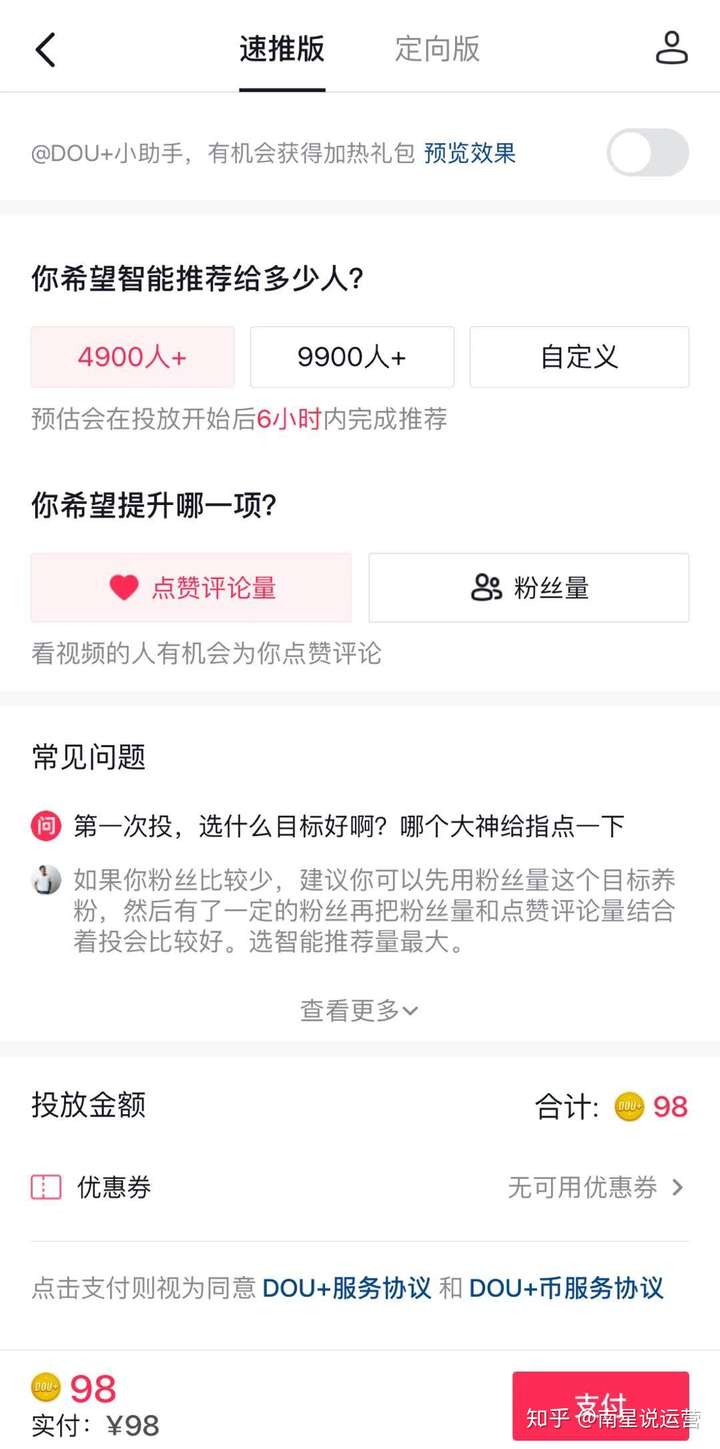The width and height of the screenshot is (720, 1449).
Task: Select the 速推版 tab
Action: [282, 49]
